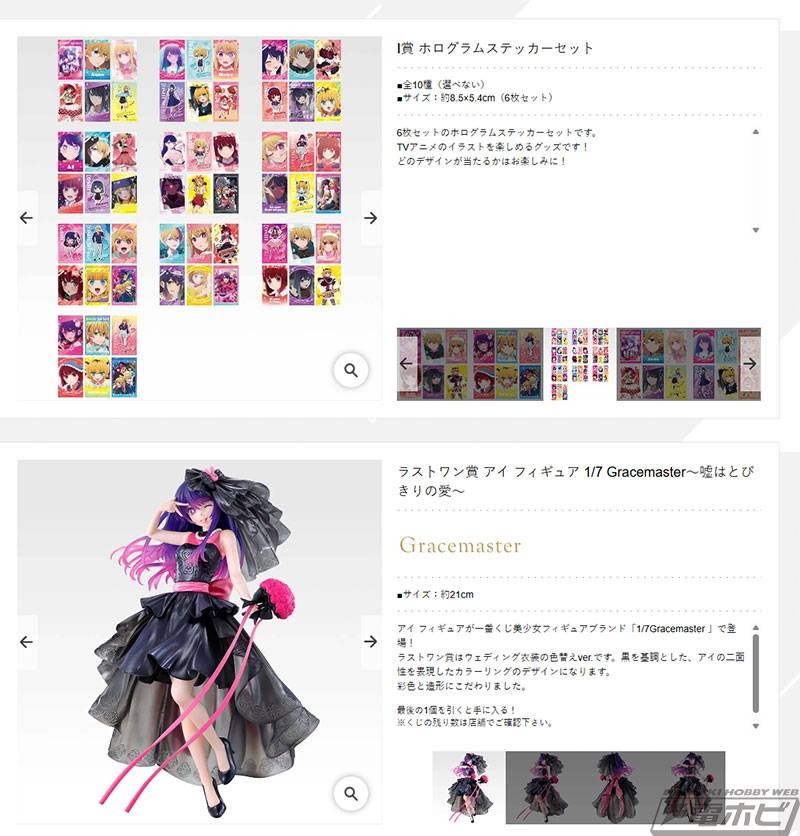800x836 pixels.
Task: Show previous image of the Ai Gracemaster figure
Action: pos(27,642)
